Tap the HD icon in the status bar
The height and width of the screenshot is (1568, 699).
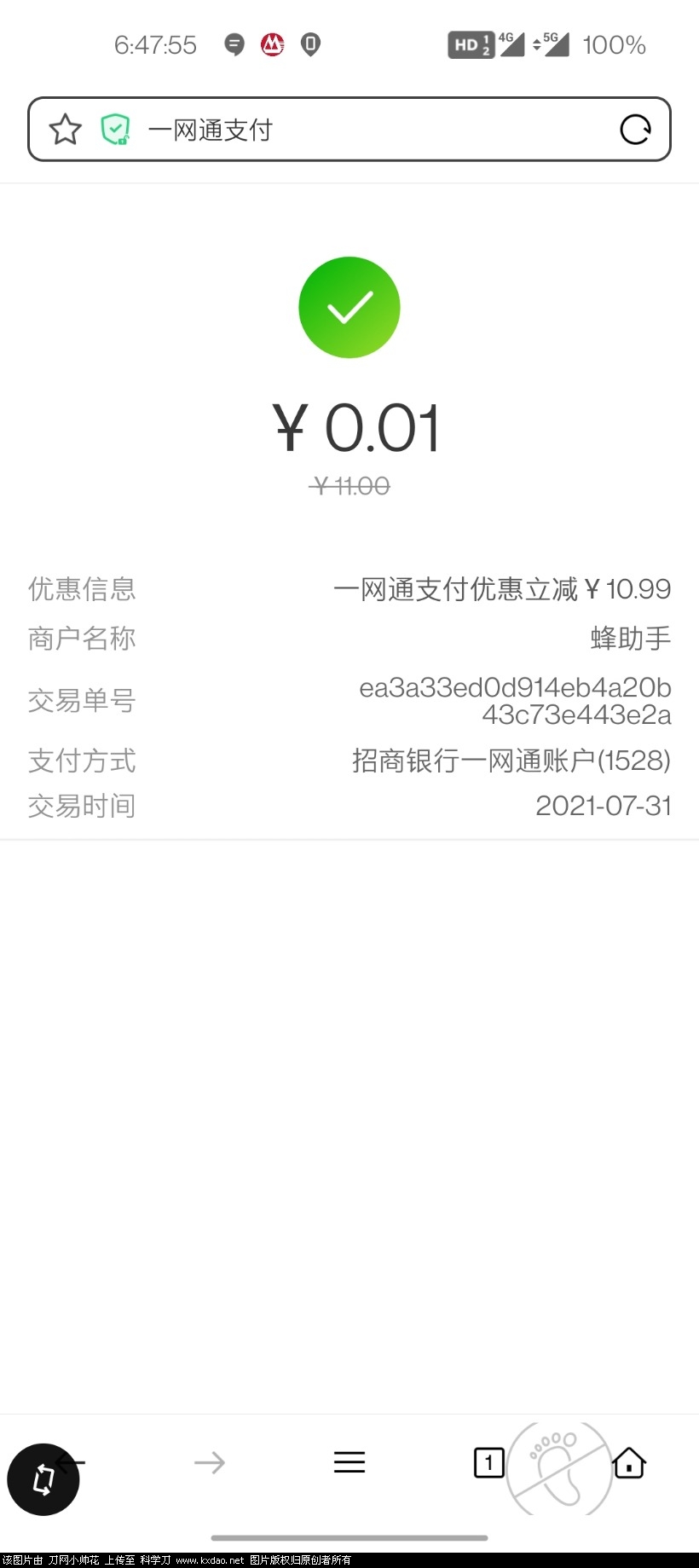pos(470,44)
